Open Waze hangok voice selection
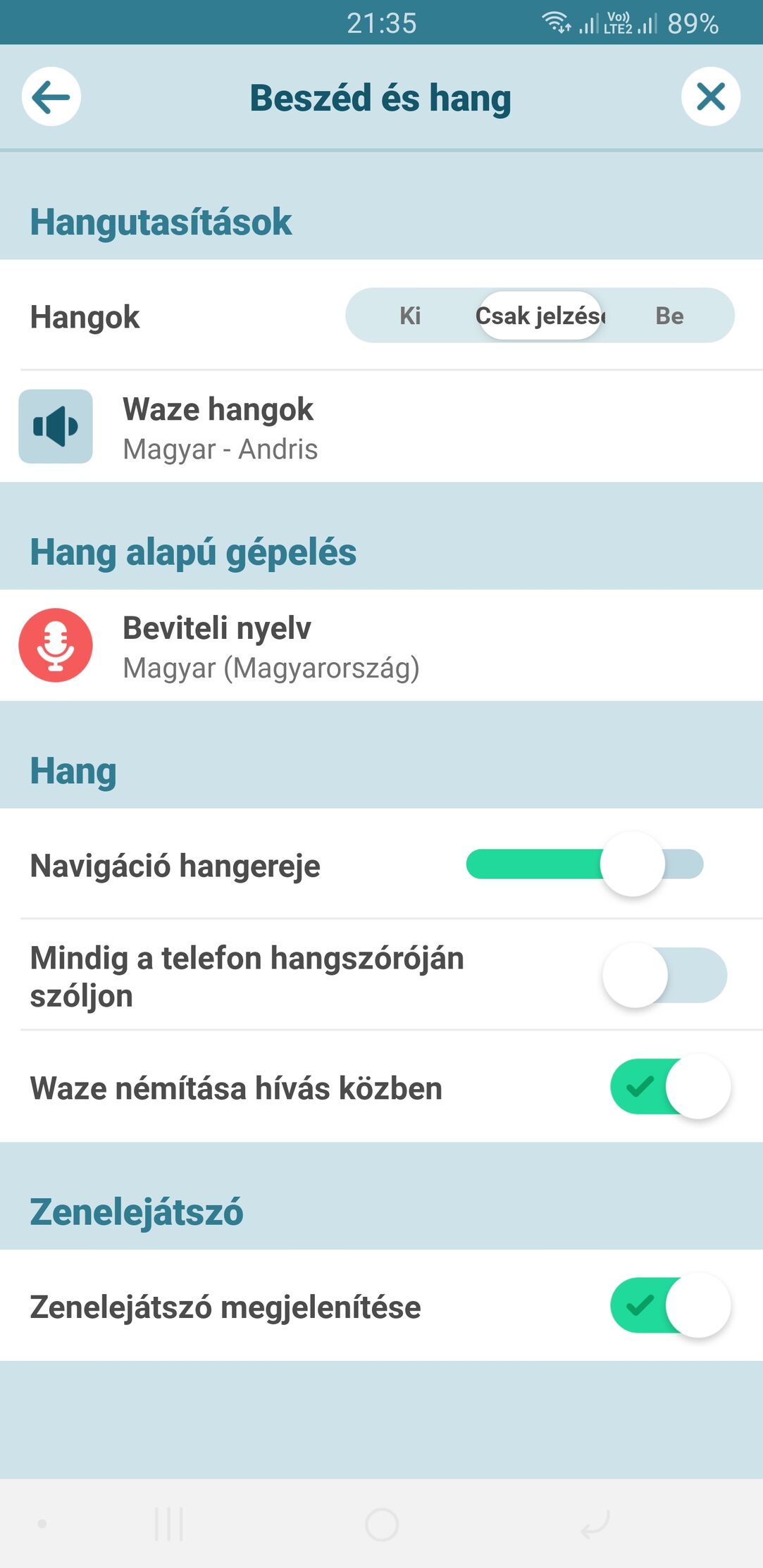 tap(381, 427)
